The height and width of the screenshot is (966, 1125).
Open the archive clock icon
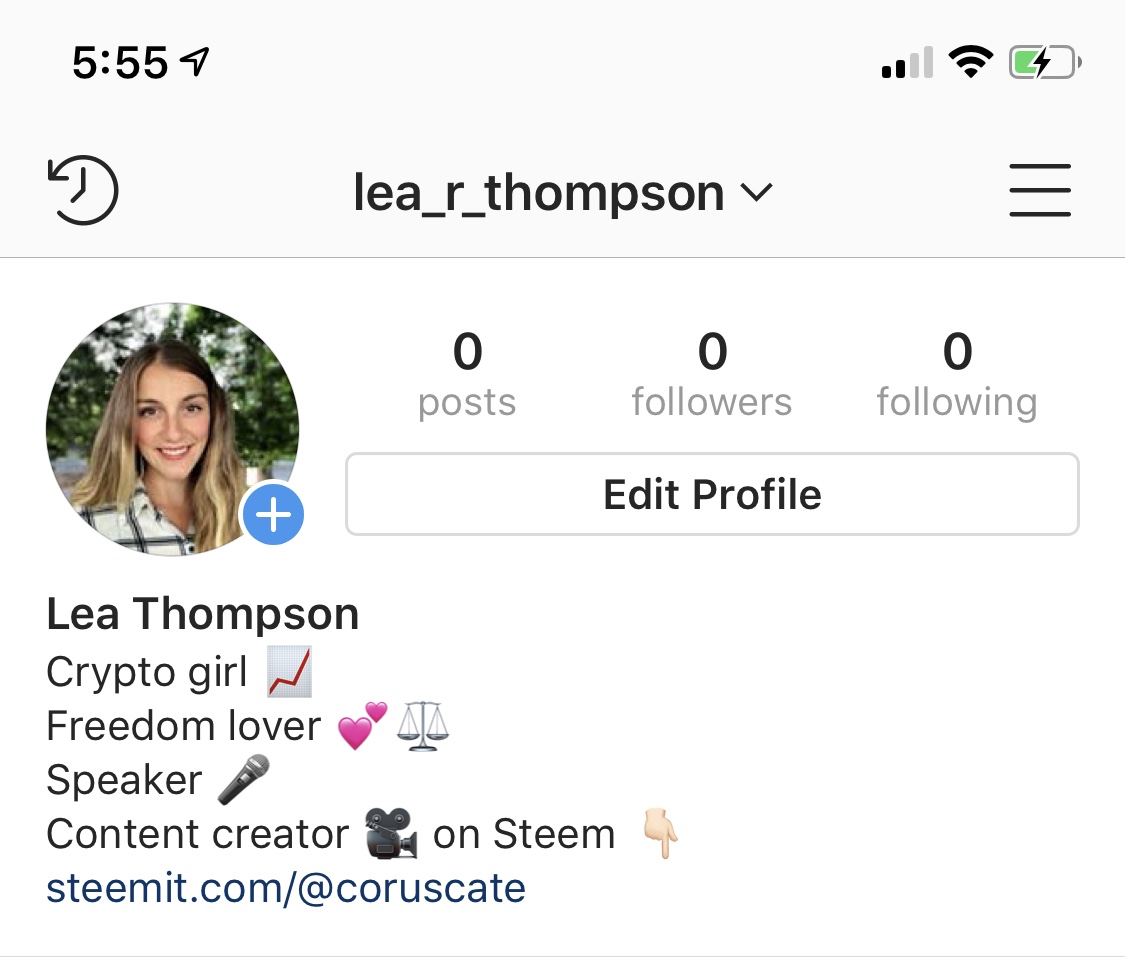click(x=83, y=190)
